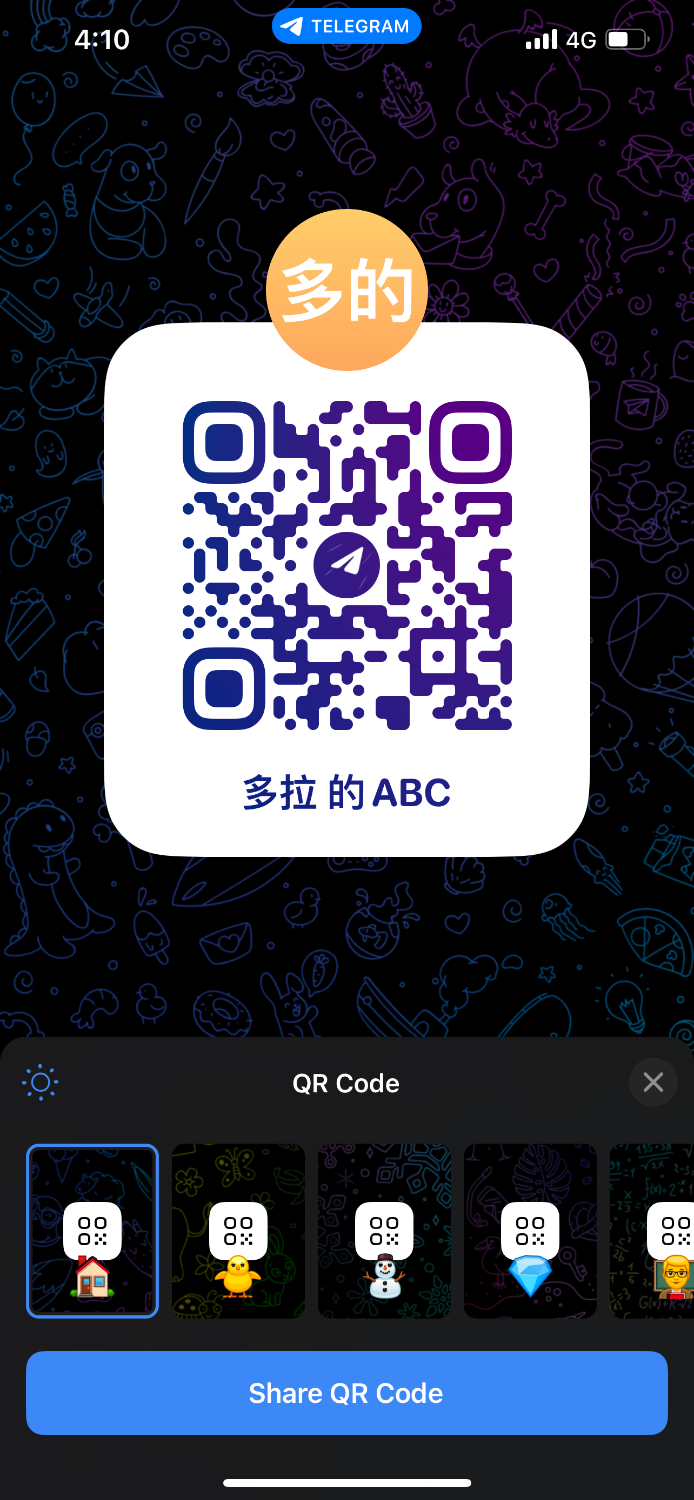Screen dimensions: 694x1500
Task: Select the teacher emoji QR theme
Action: pyautogui.click(x=660, y=1231)
